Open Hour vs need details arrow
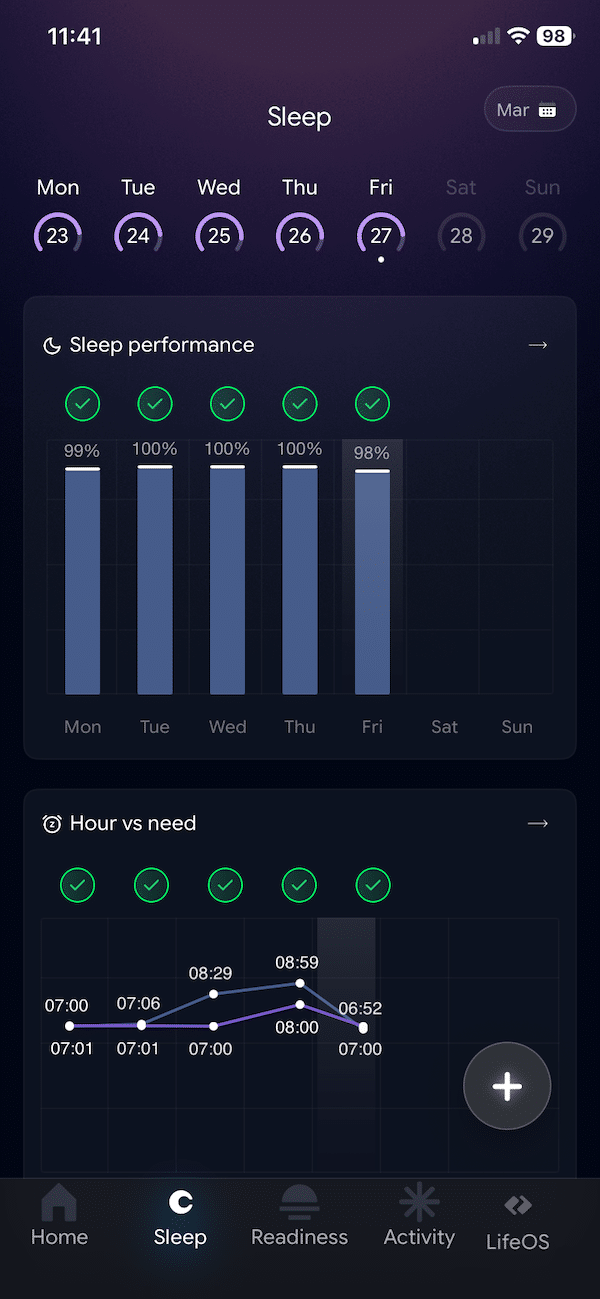The height and width of the screenshot is (1299, 600). [x=538, y=823]
